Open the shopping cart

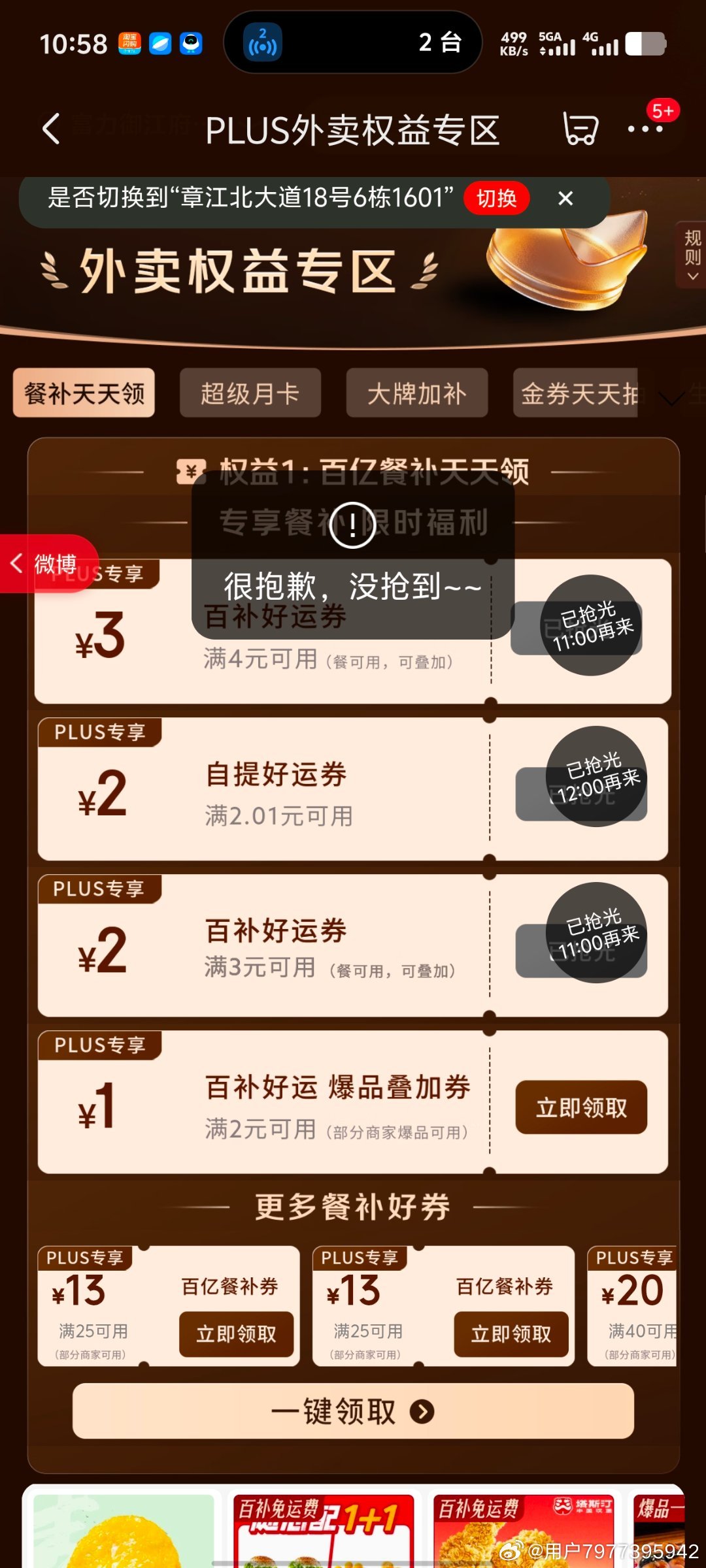coord(580,129)
